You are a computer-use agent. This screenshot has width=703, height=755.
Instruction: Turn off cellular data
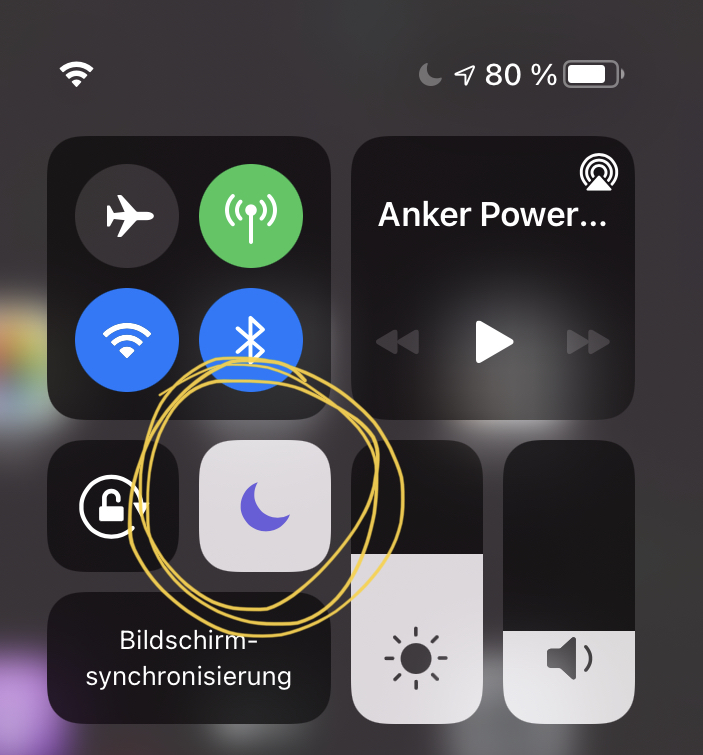(x=250, y=215)
